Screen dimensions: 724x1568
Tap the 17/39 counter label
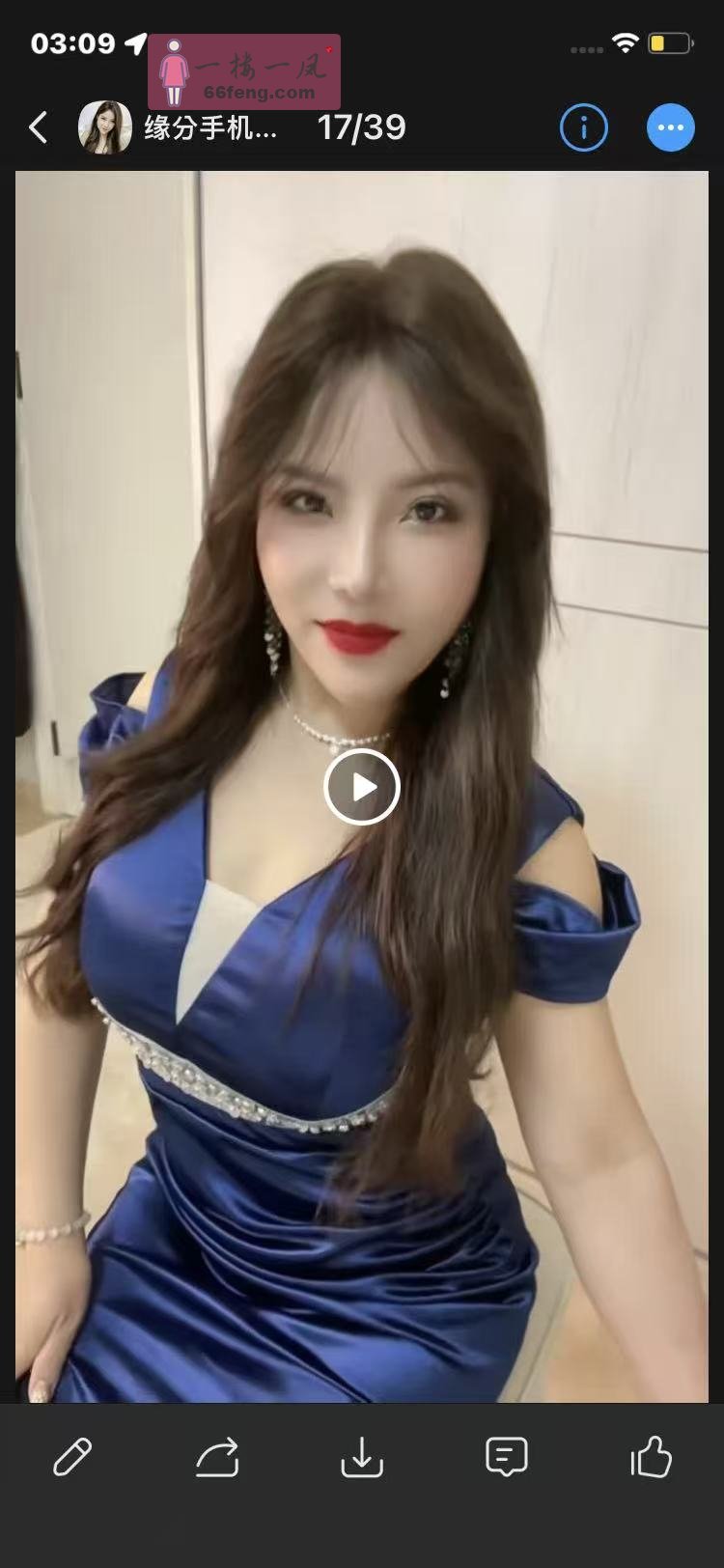(362, 128)
